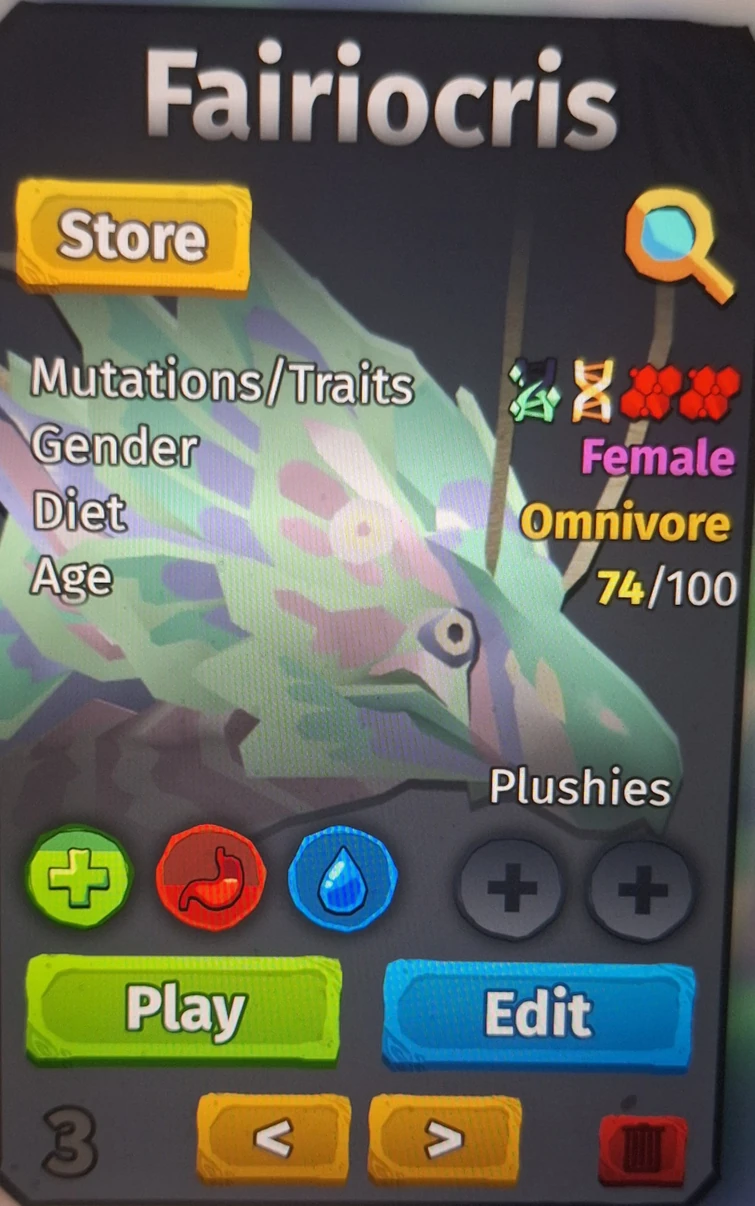Add a plushie to the second slot
This screenshot has width=755, height=1206.
(x=641, y=888)
